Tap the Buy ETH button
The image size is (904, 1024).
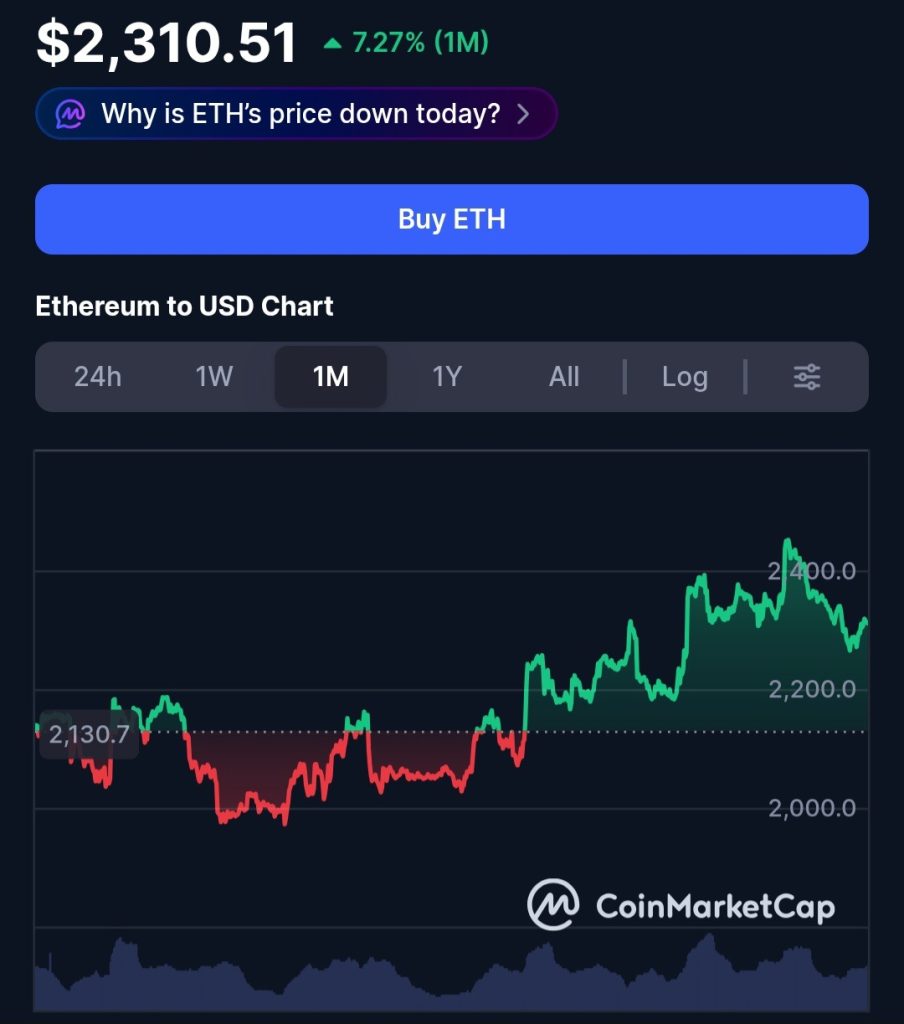coord(451,219)
